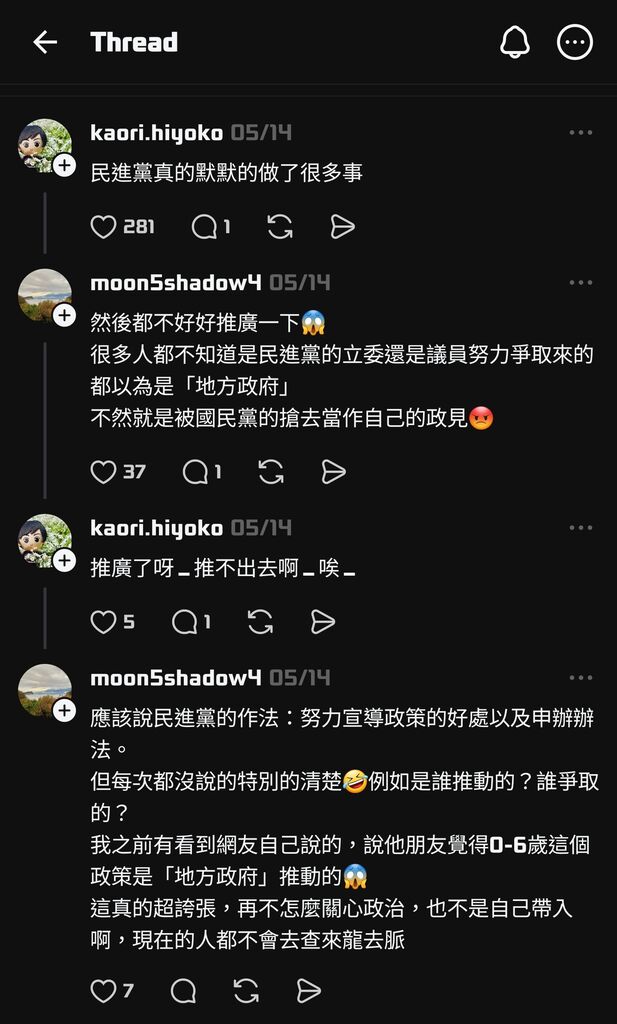Open comments on the 37-like reply
The image size is (617, 1024).
tap(195, 472)
